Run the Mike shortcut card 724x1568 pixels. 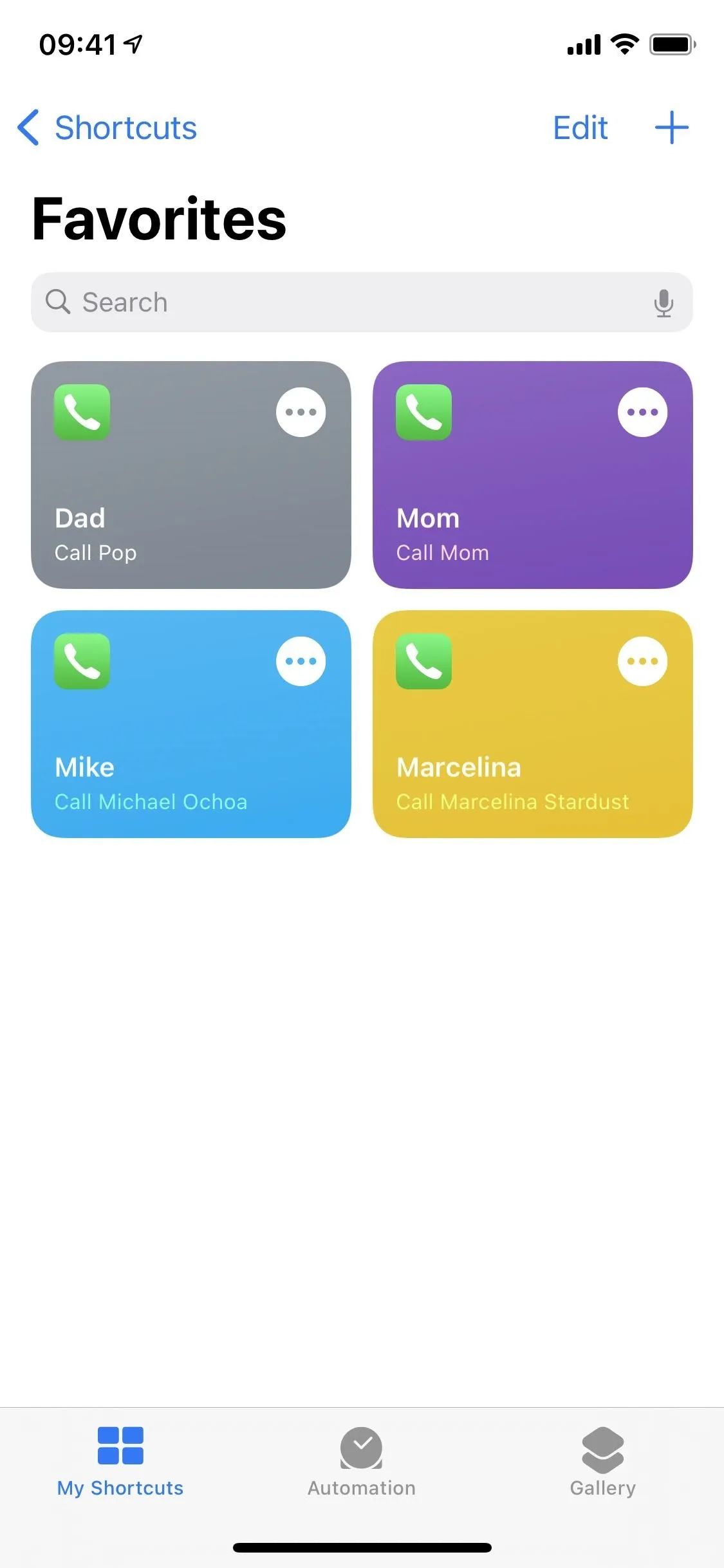pos(191,723)
